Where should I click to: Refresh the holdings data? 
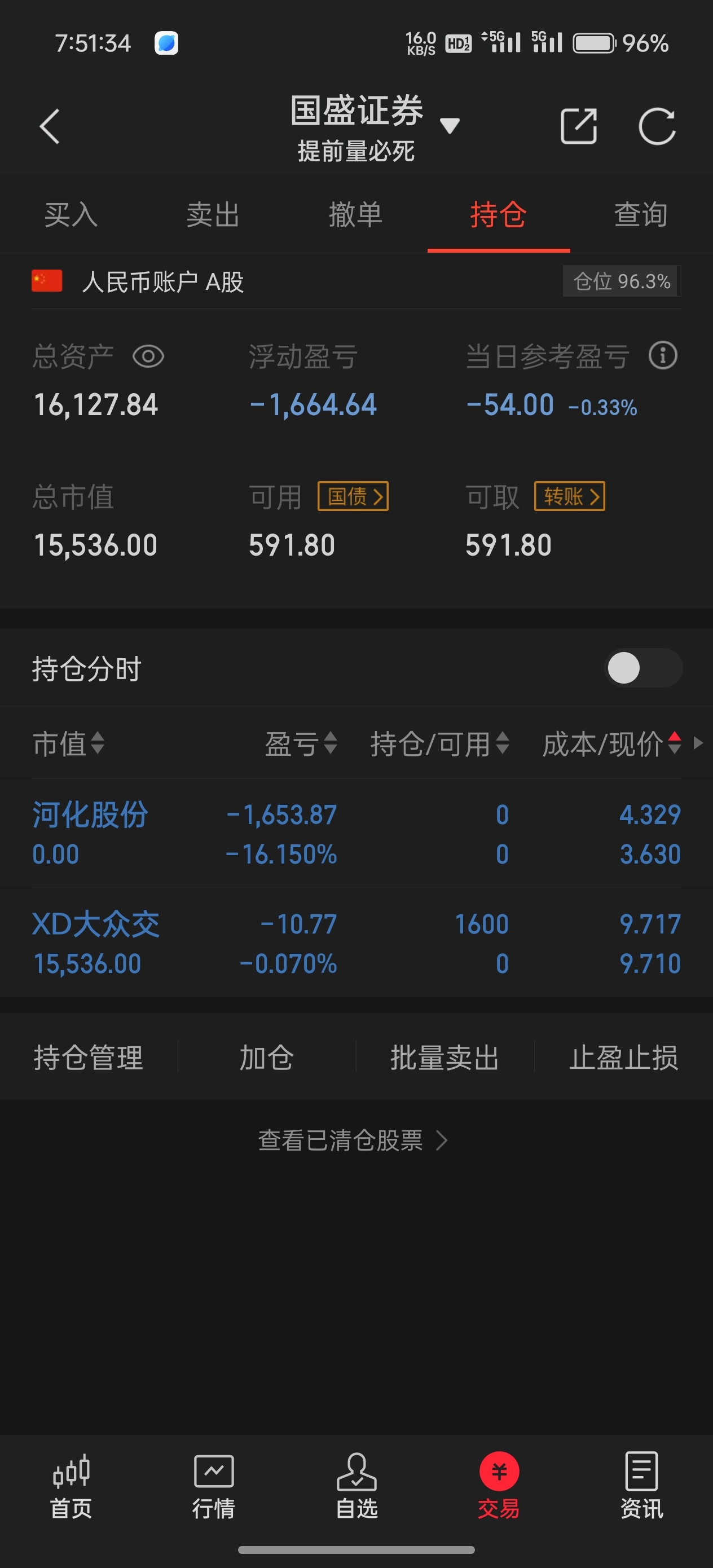coord(657,126)
